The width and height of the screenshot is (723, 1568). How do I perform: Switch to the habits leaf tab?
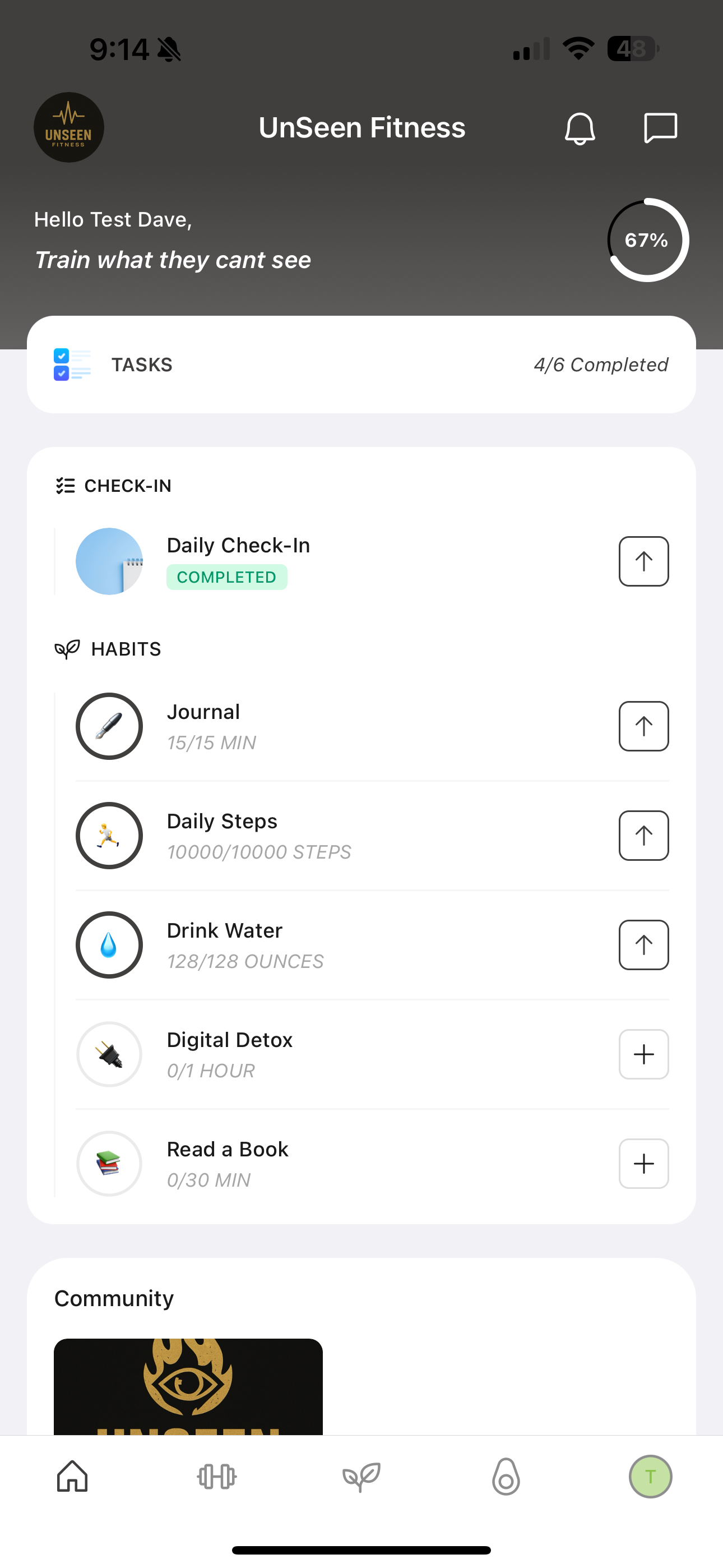pos(361,1477)
